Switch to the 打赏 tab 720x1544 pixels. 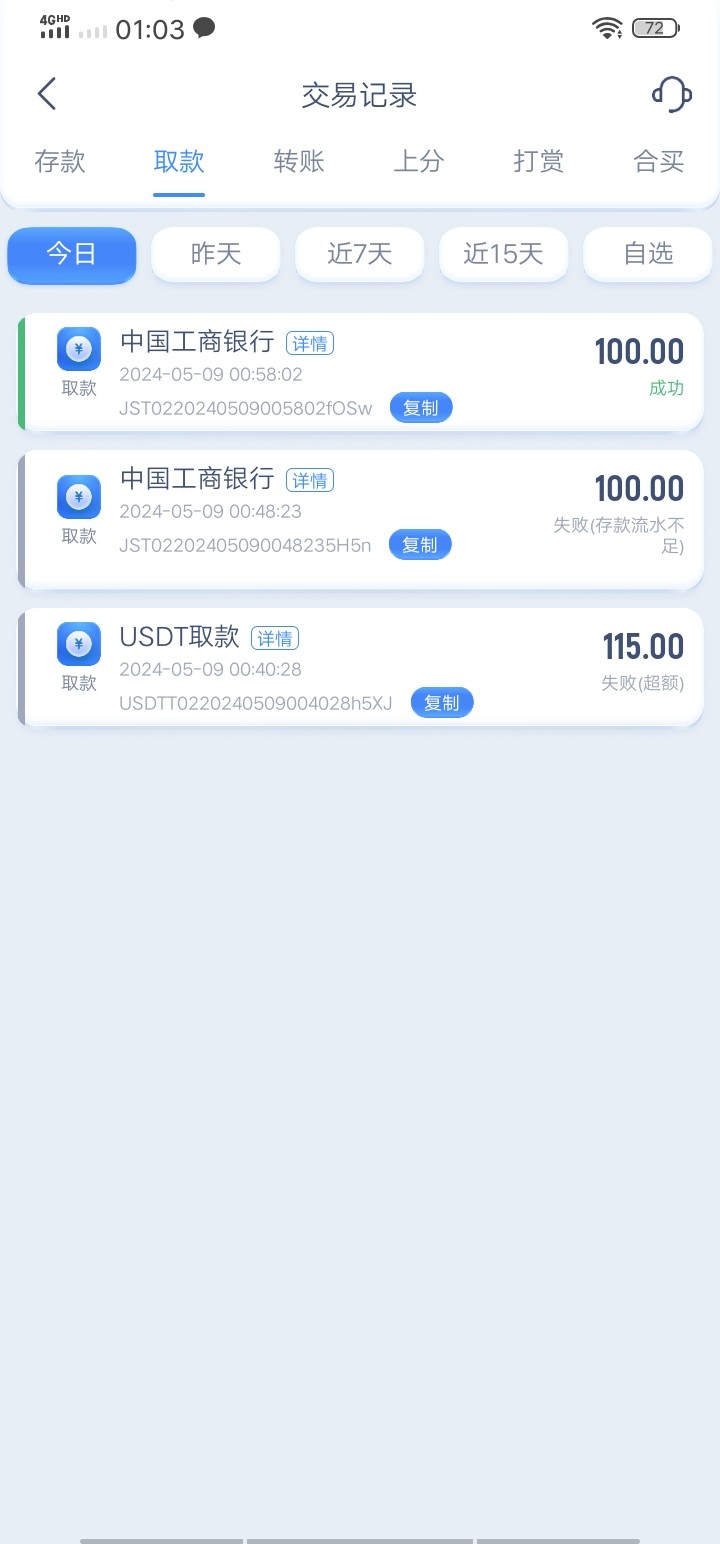539,161
